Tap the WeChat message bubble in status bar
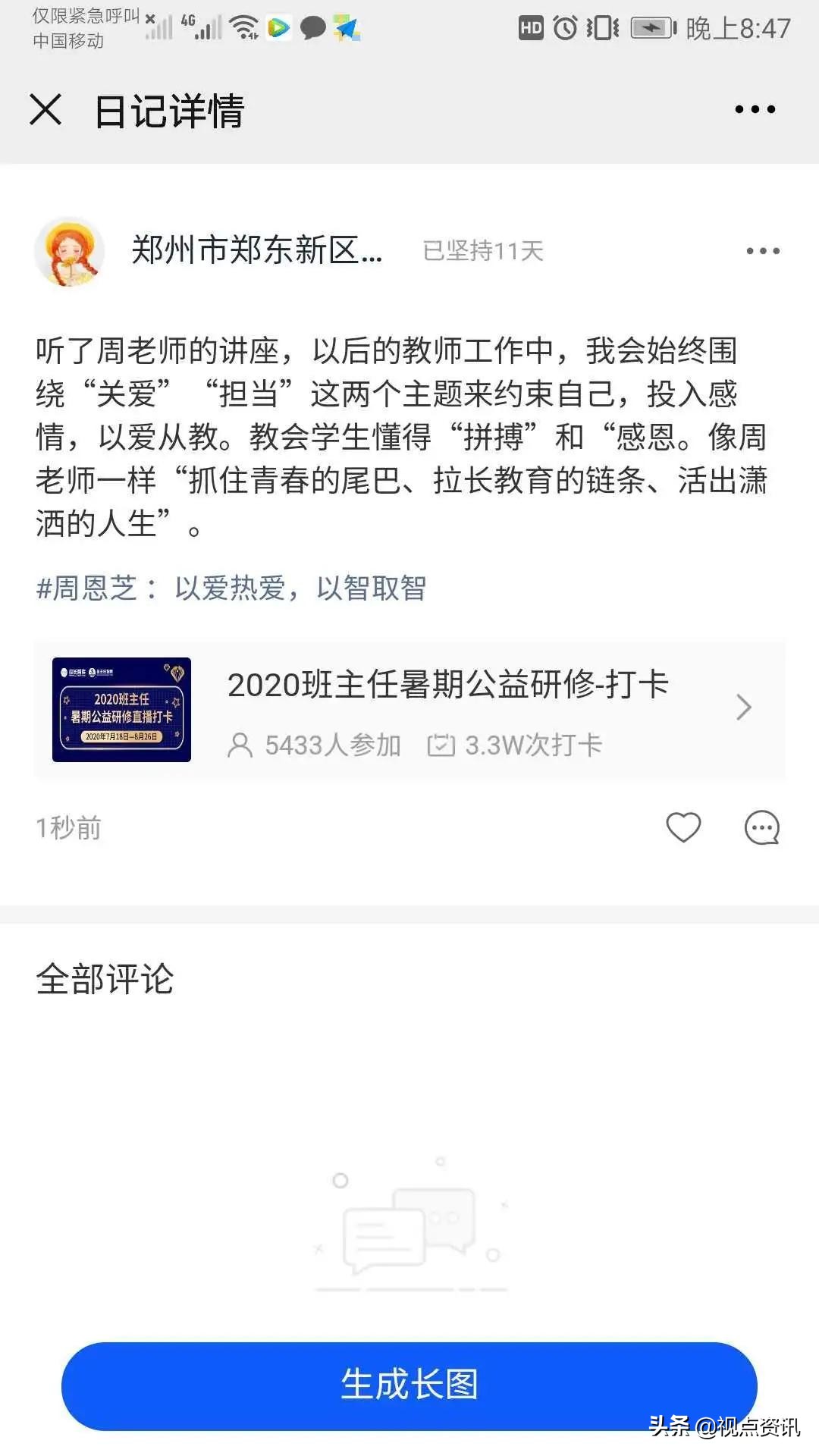Viewport: 819px width, 1456px height. (312, 29)
